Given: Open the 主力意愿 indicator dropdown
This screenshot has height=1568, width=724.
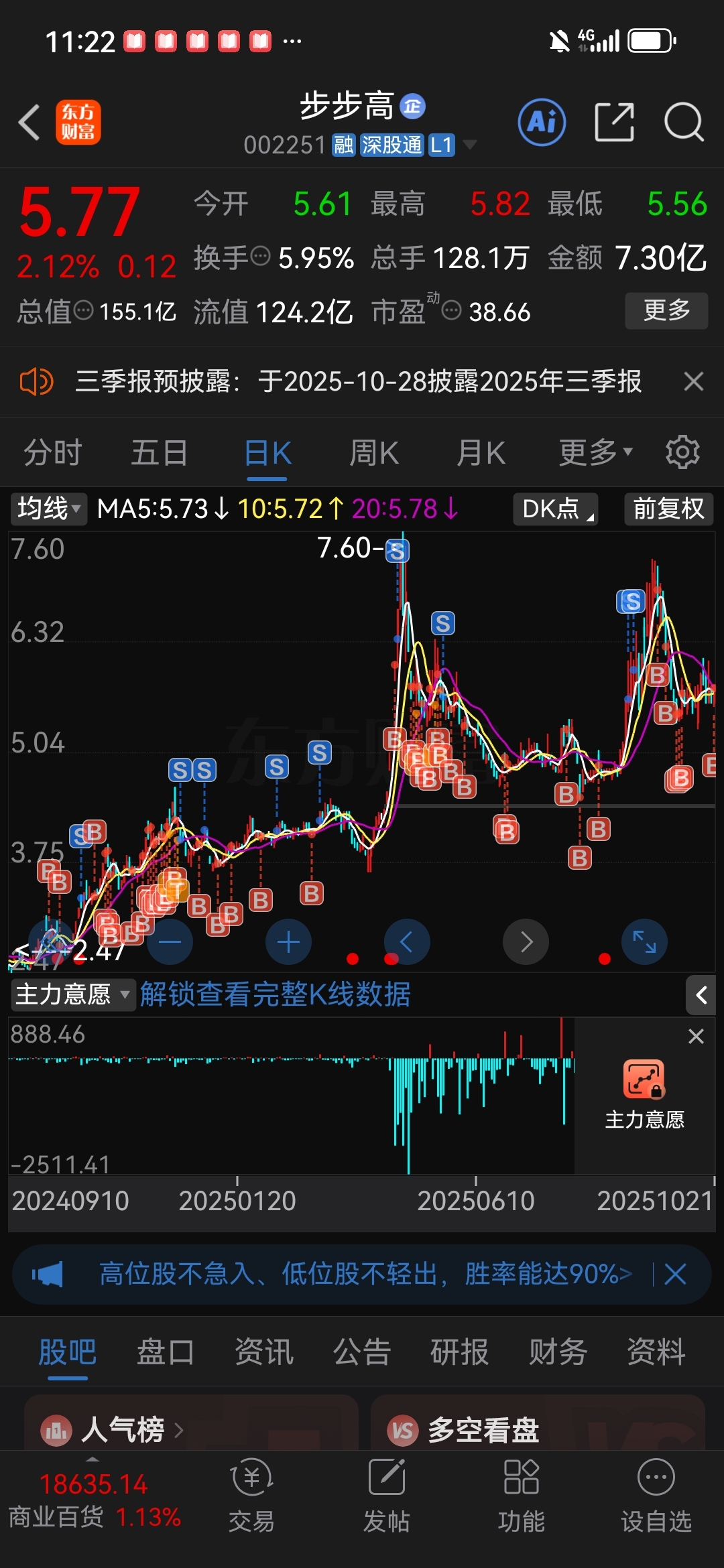Looking at the screenshot, I should tap(72, 994).
